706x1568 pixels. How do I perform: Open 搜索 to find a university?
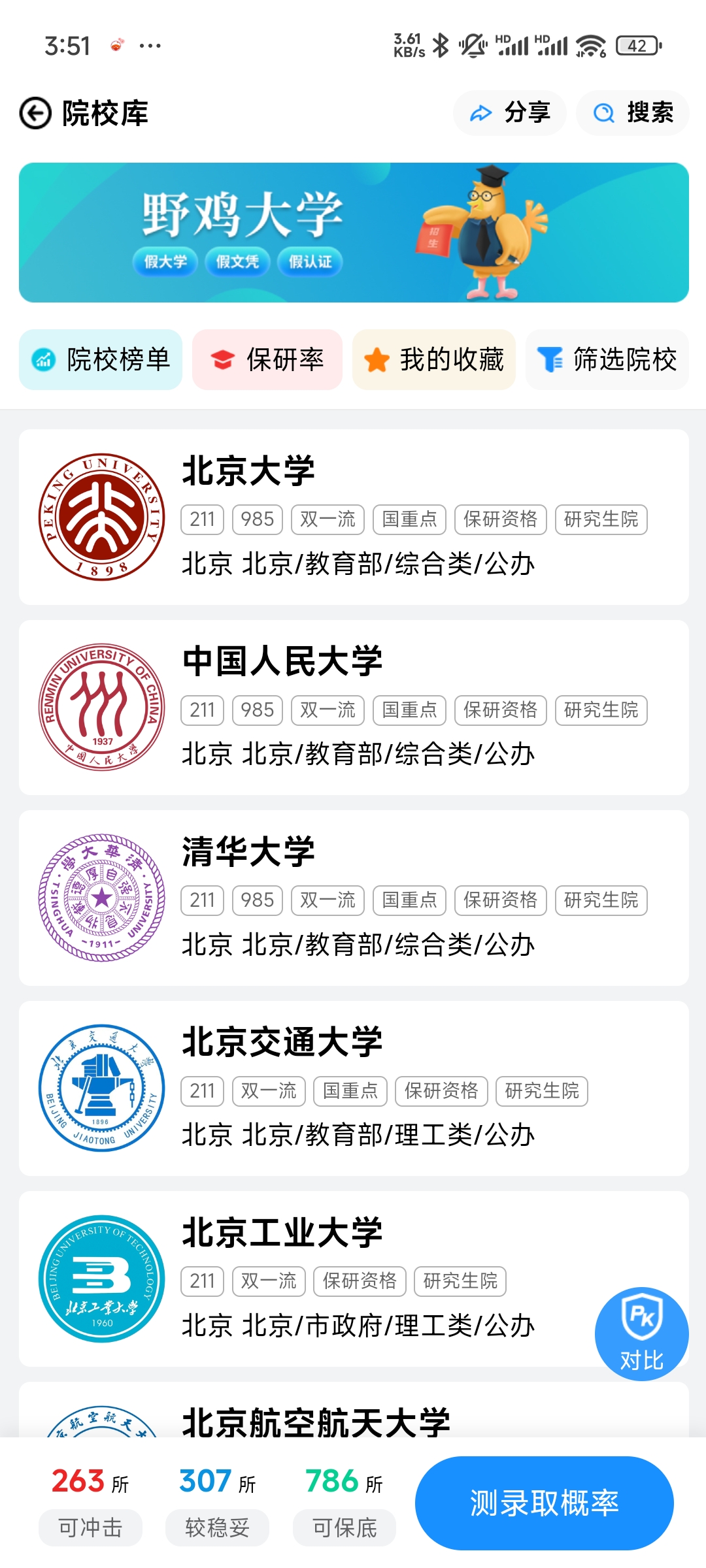point(633,113)
